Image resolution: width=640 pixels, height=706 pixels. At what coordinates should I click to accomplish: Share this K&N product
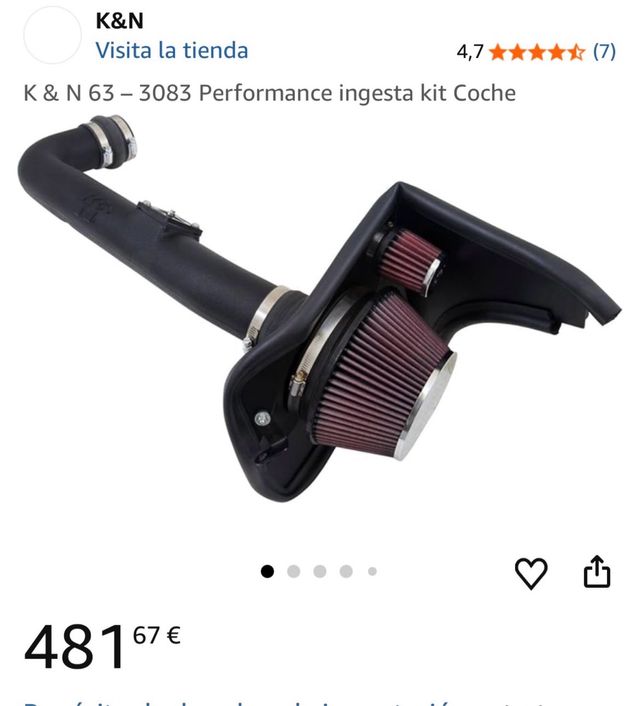(596, 572)
